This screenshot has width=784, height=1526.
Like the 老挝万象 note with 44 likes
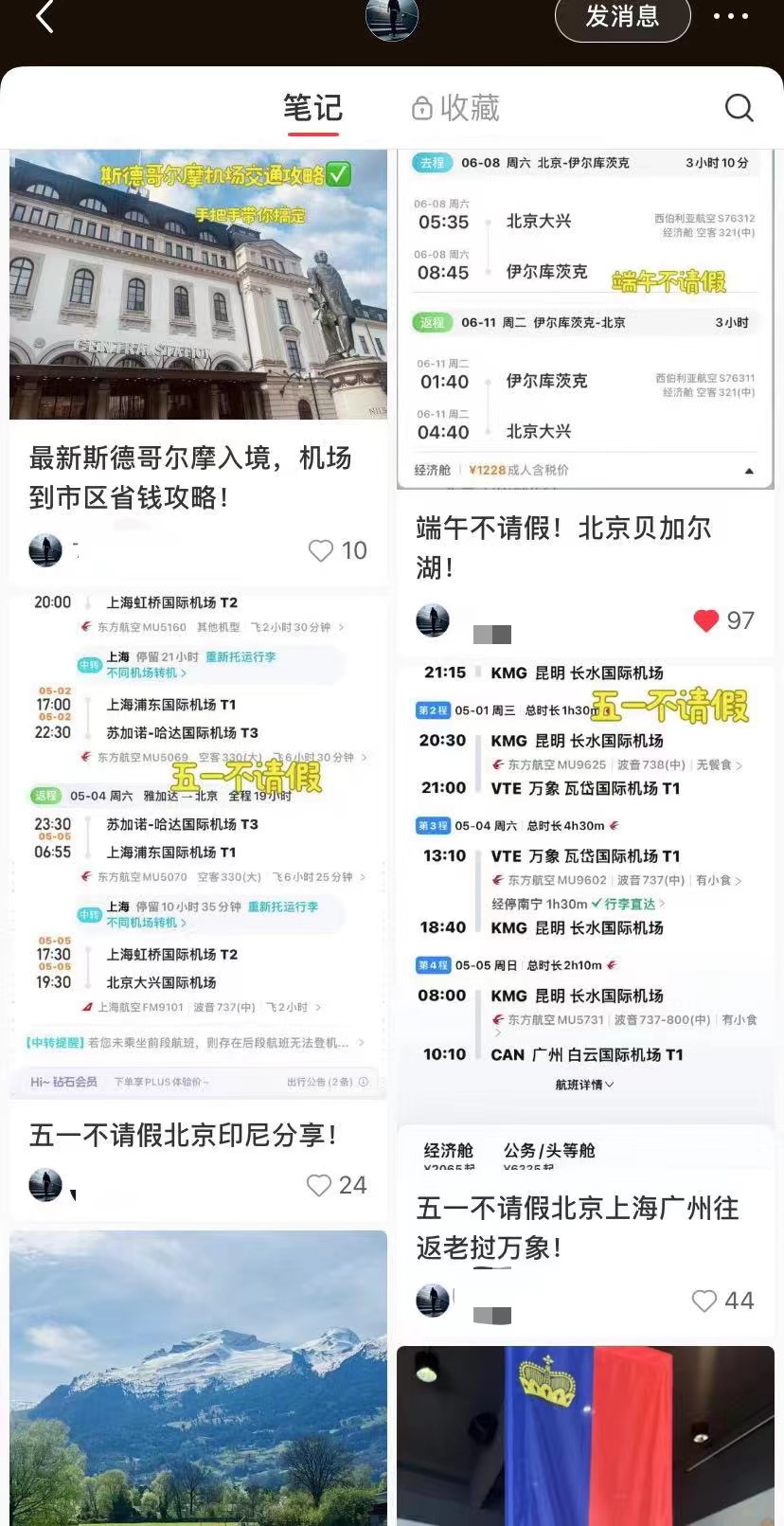704,1301
